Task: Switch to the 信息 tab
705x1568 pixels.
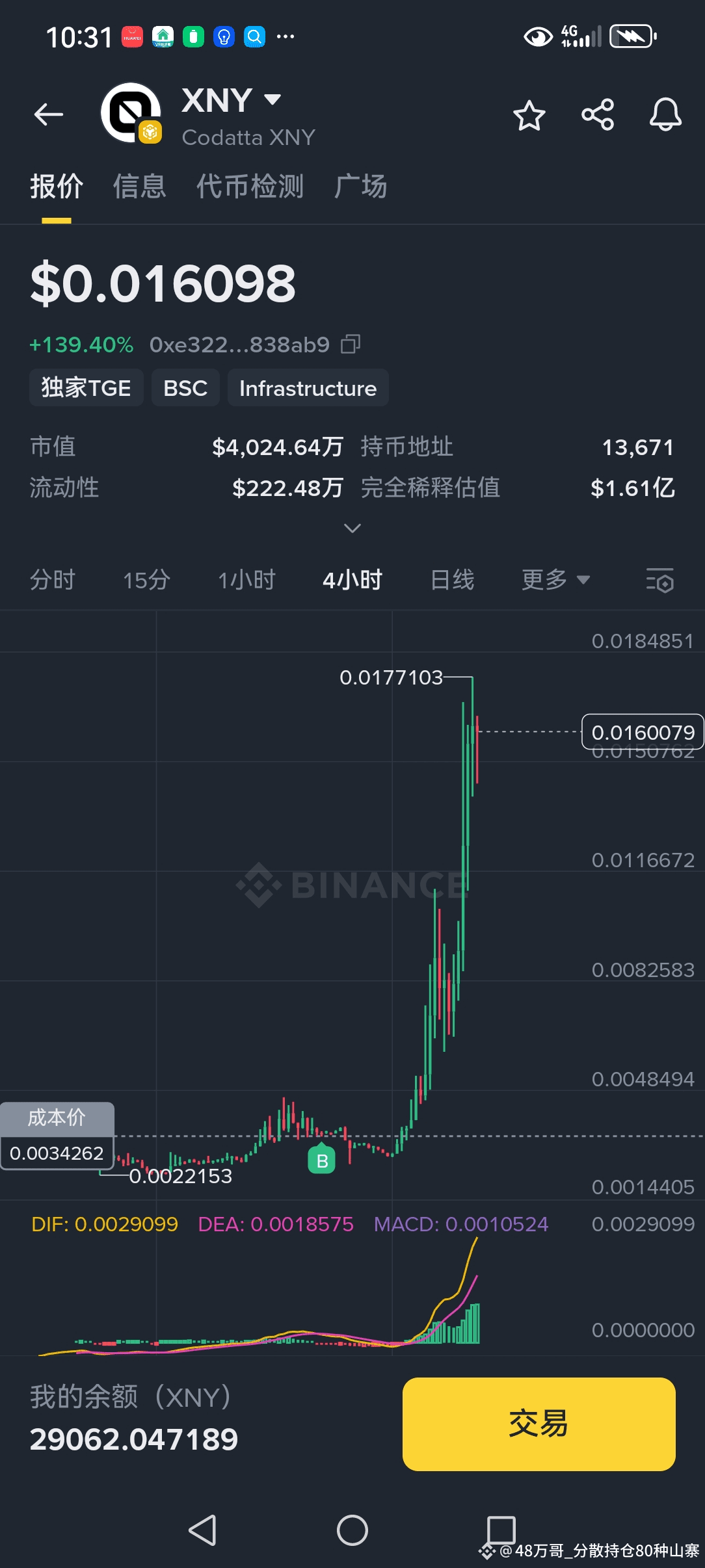Action: 140,187
